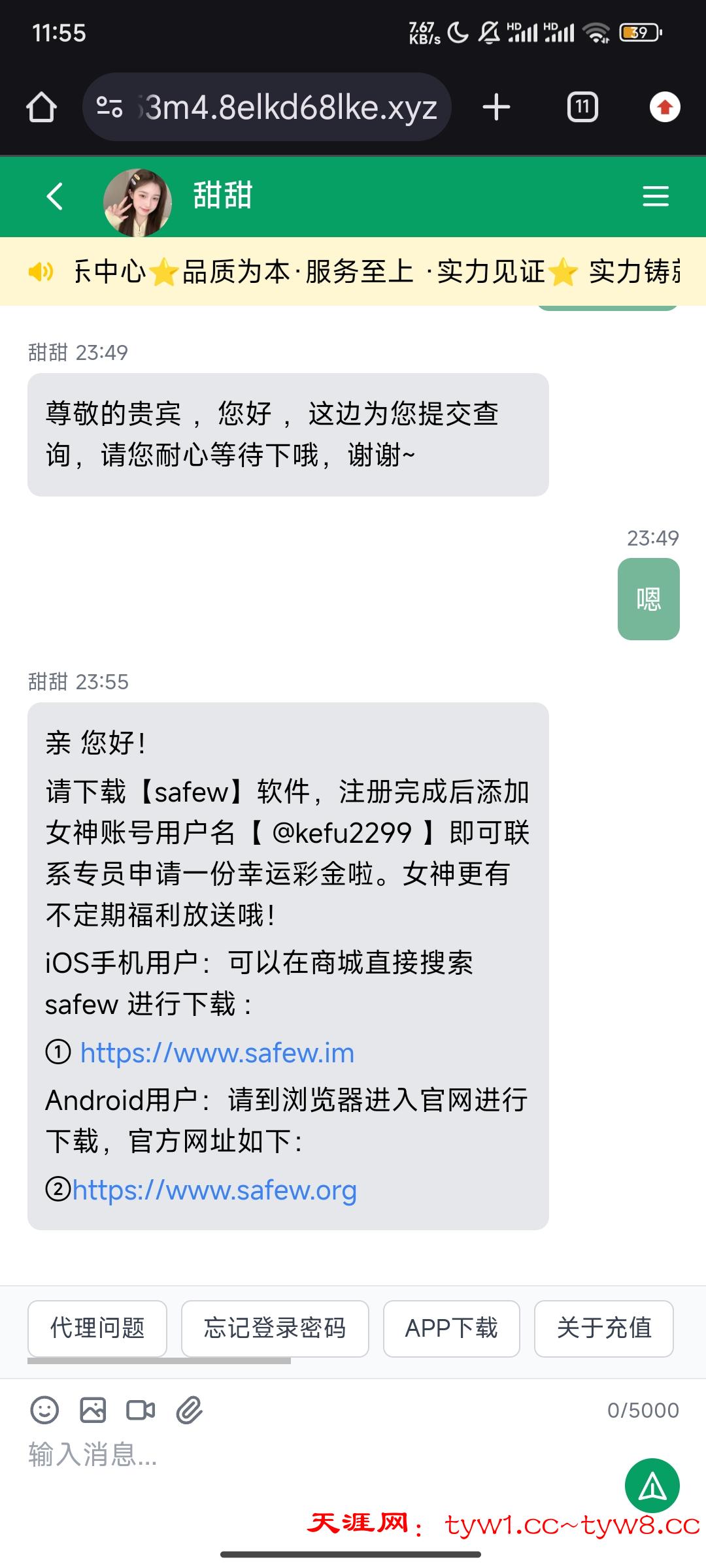This screenshot has width=706, height=1568.
Task: Open the https://www.safew.org link
Action: pos(214,1190)
